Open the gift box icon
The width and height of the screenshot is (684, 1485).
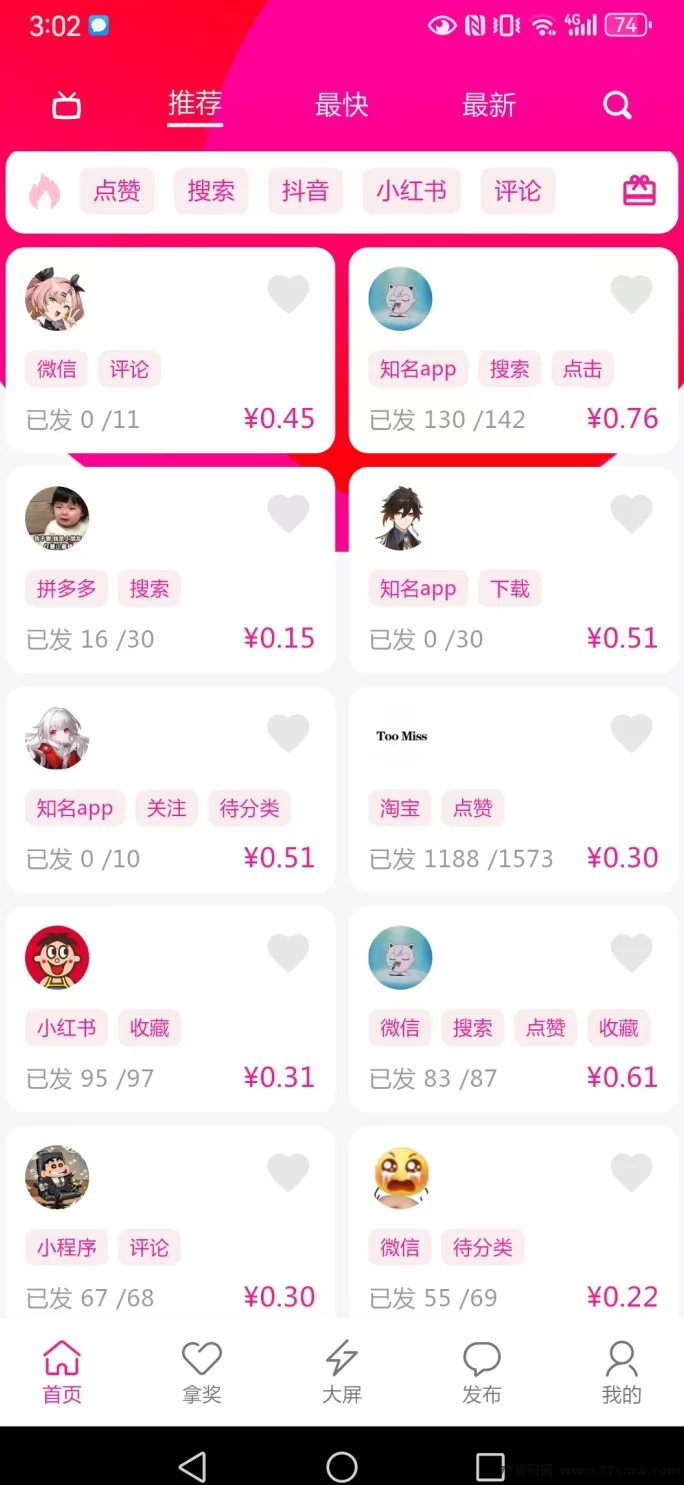pyautogui.click(x=639, y=191)
